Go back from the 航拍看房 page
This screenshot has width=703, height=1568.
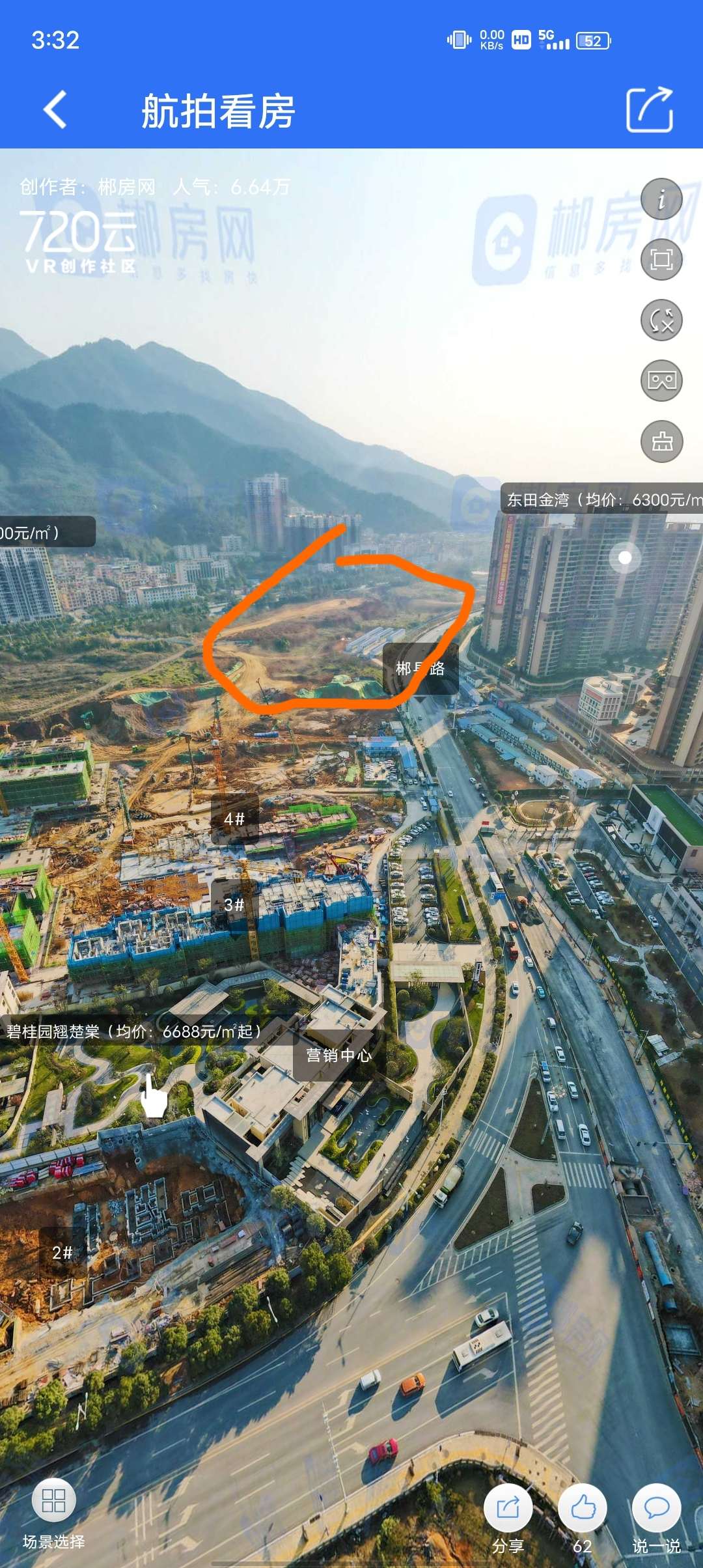pos(55,109)
